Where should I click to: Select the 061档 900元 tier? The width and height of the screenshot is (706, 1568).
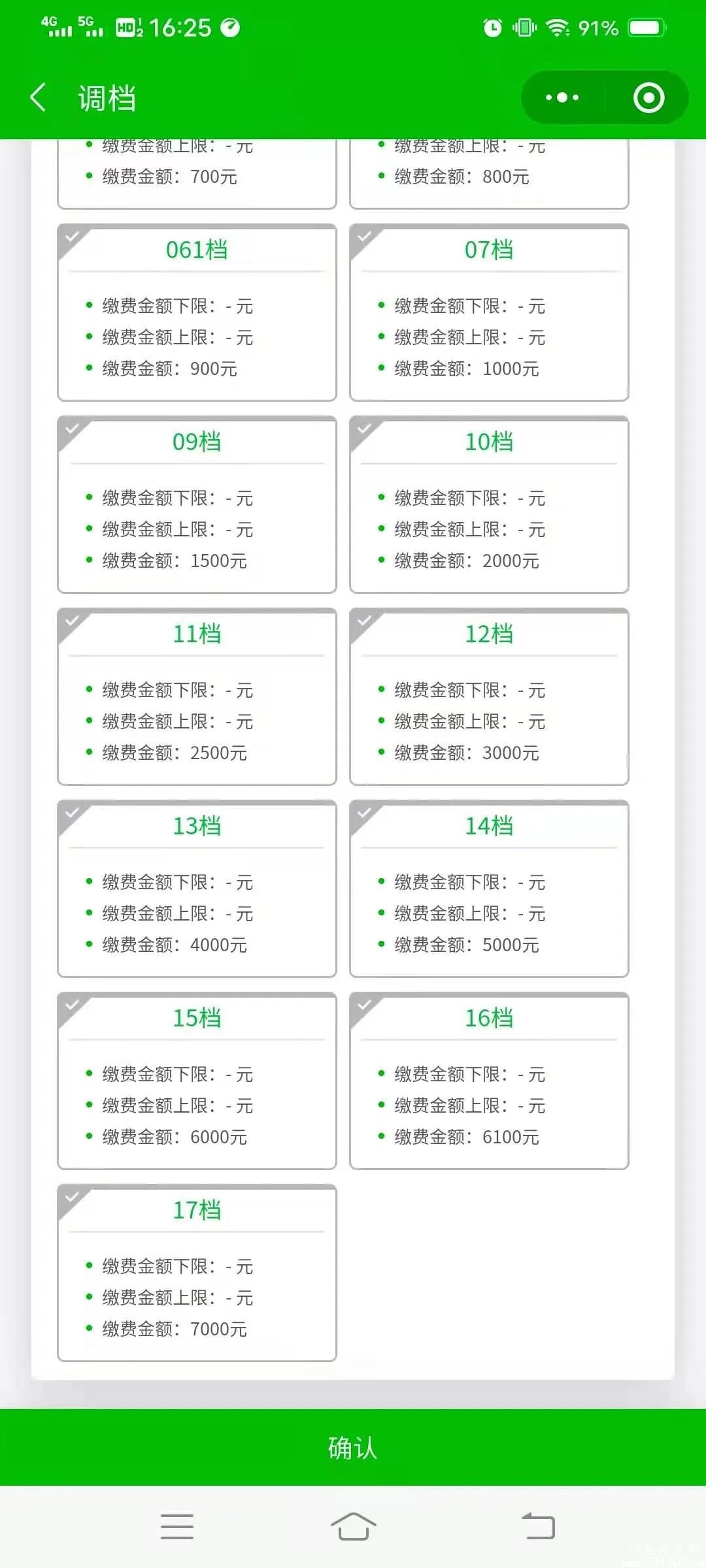pyautogui.click(x=197, y=313)
